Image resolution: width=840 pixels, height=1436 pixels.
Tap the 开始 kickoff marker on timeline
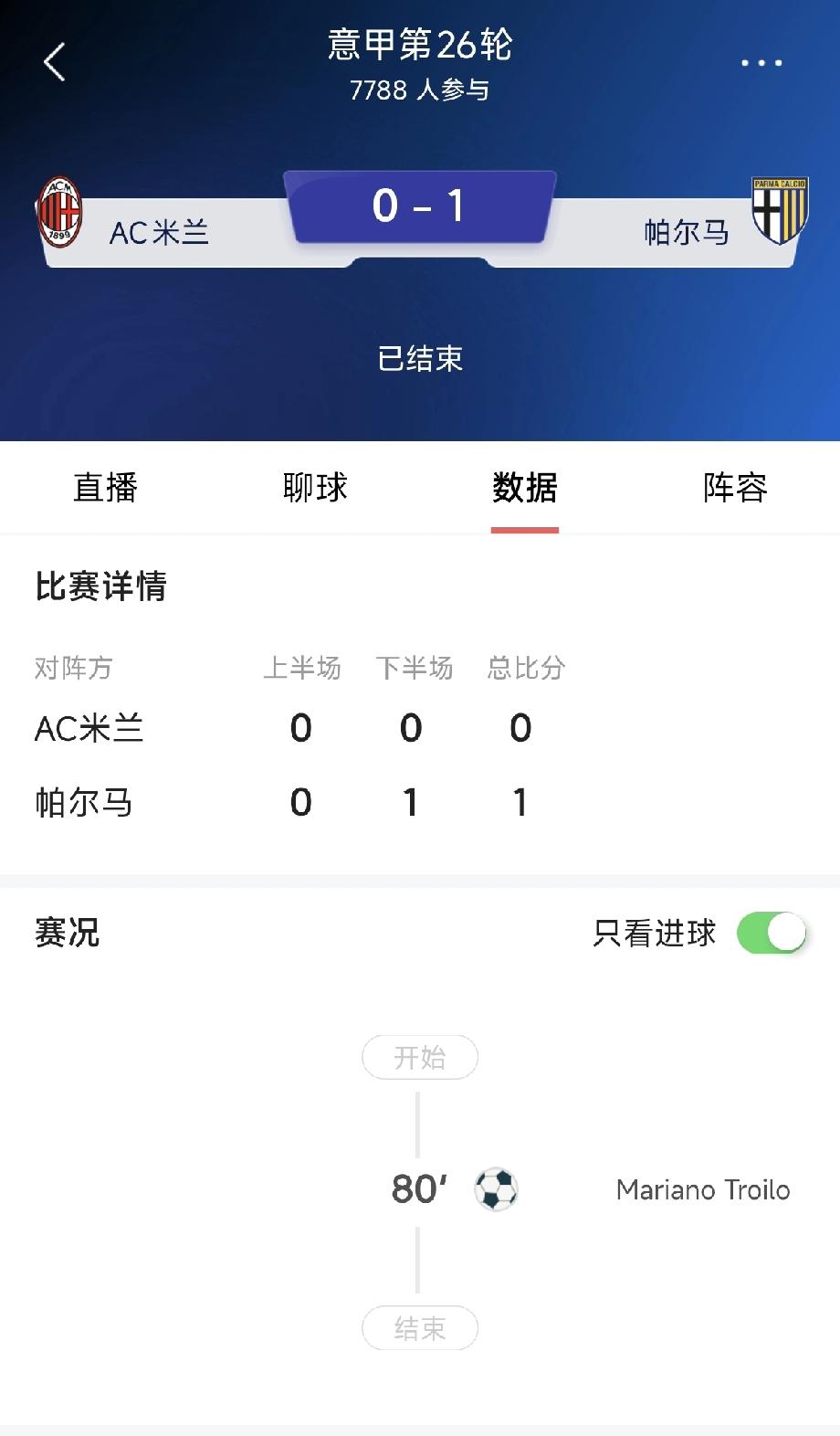(420, 1057)
